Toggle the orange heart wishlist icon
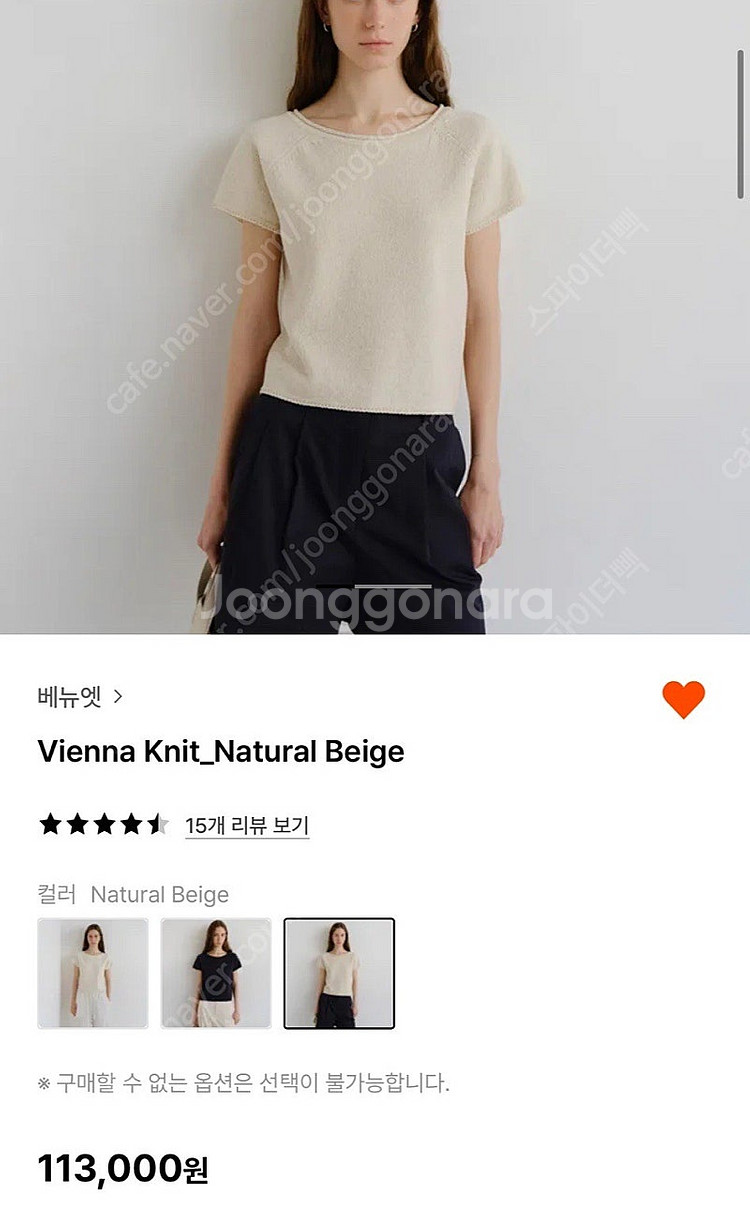 684,699
